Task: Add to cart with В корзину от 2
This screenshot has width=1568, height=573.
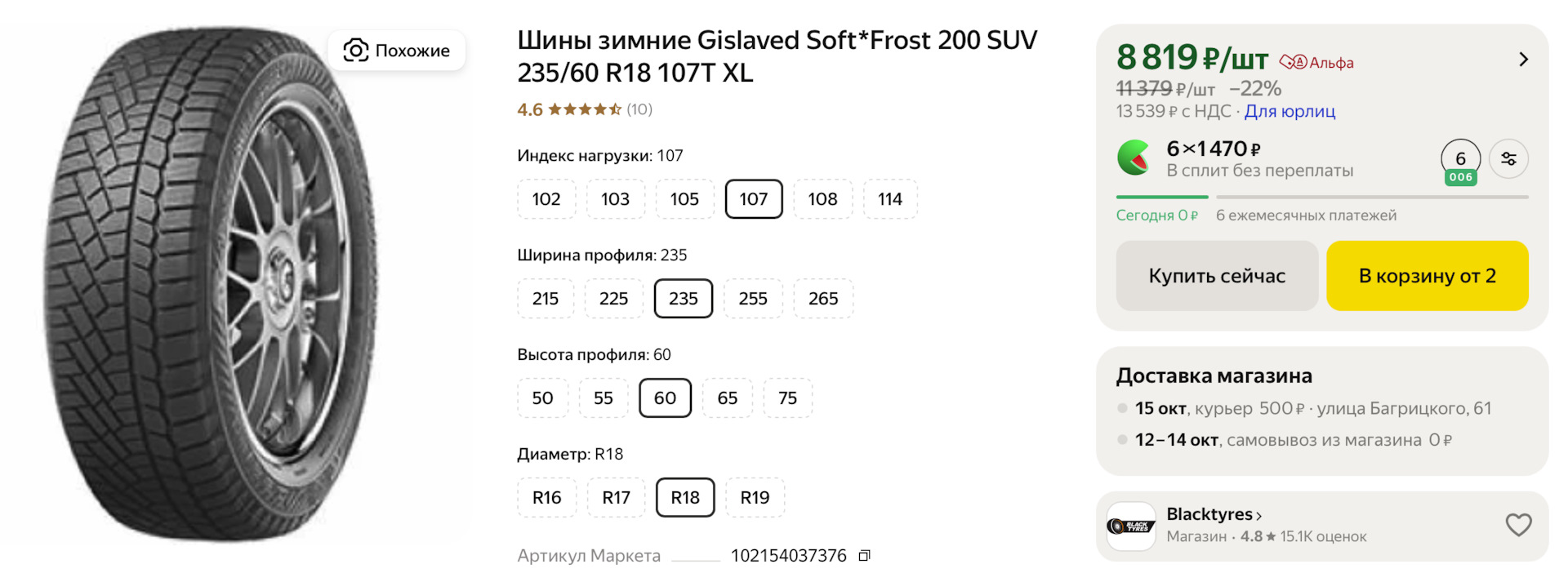Action: pyautogui.click(x=1427, y=276)
